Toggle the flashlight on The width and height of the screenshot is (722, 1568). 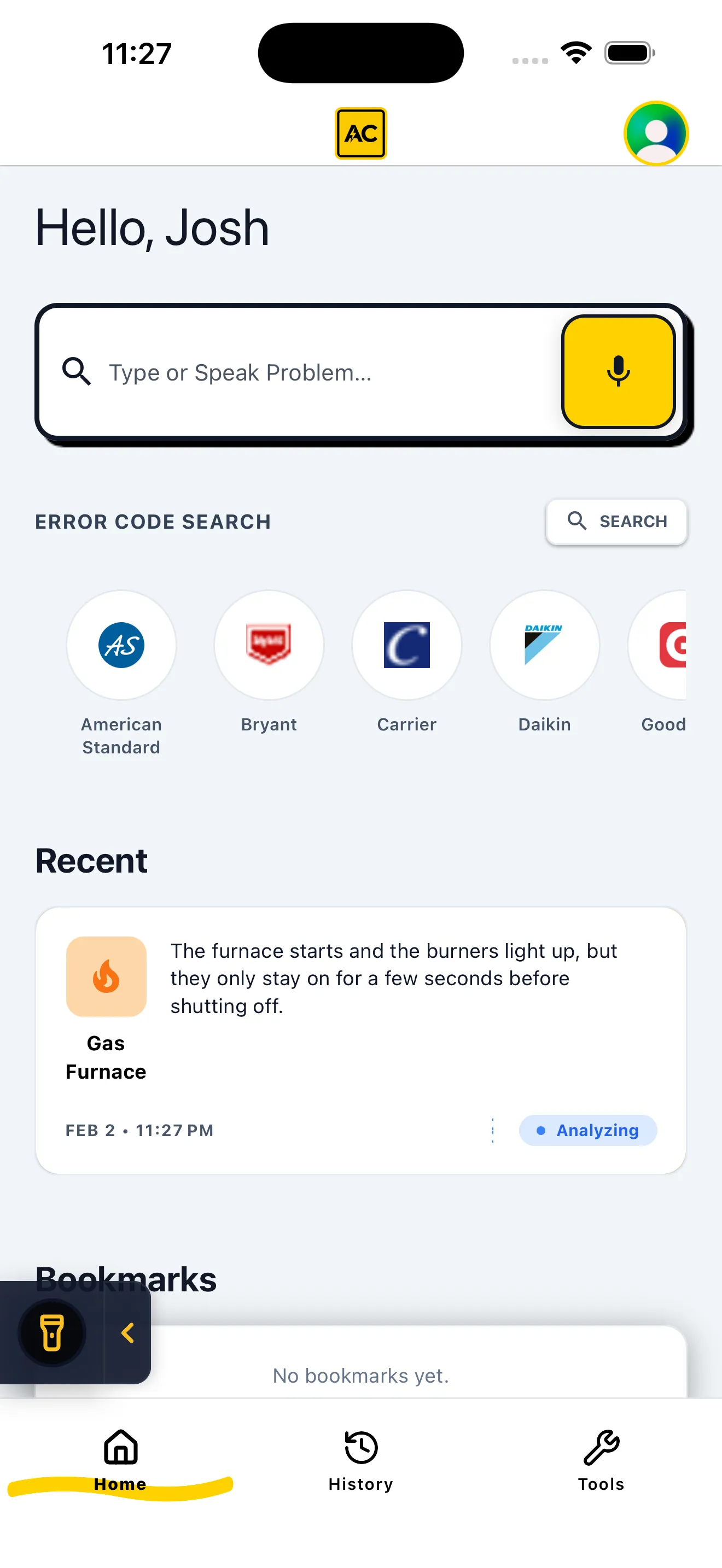pos(53,1332)
